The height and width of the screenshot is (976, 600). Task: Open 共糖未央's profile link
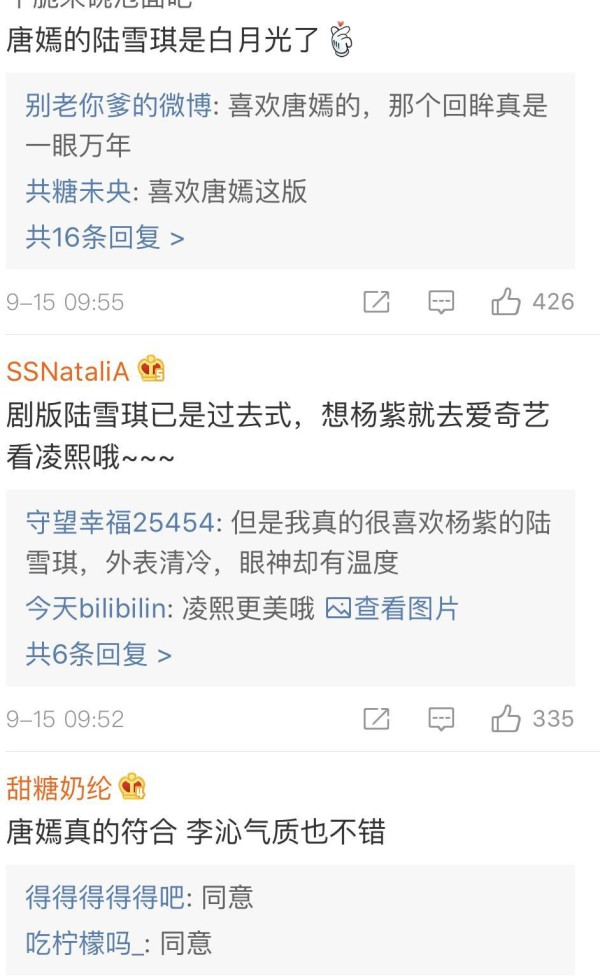(x=78, y=191)
